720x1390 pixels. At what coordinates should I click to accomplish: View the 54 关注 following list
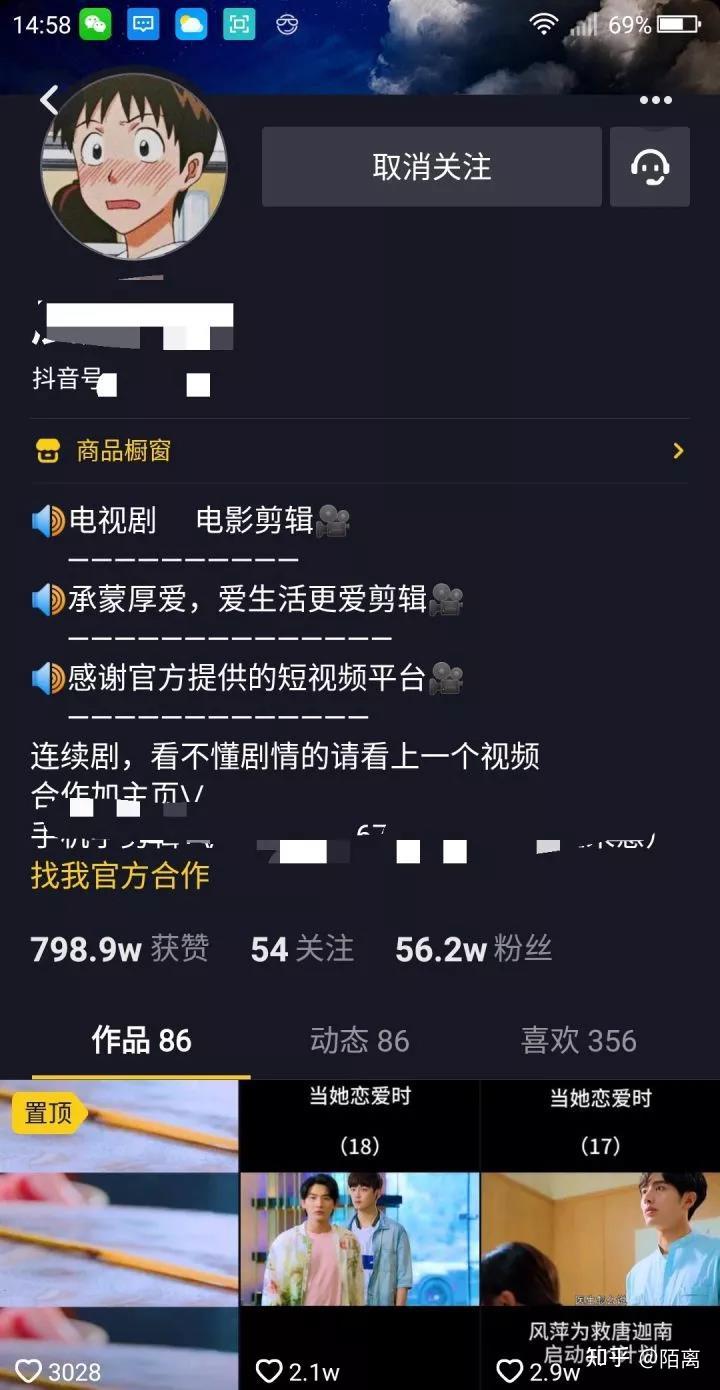(302, 948)
